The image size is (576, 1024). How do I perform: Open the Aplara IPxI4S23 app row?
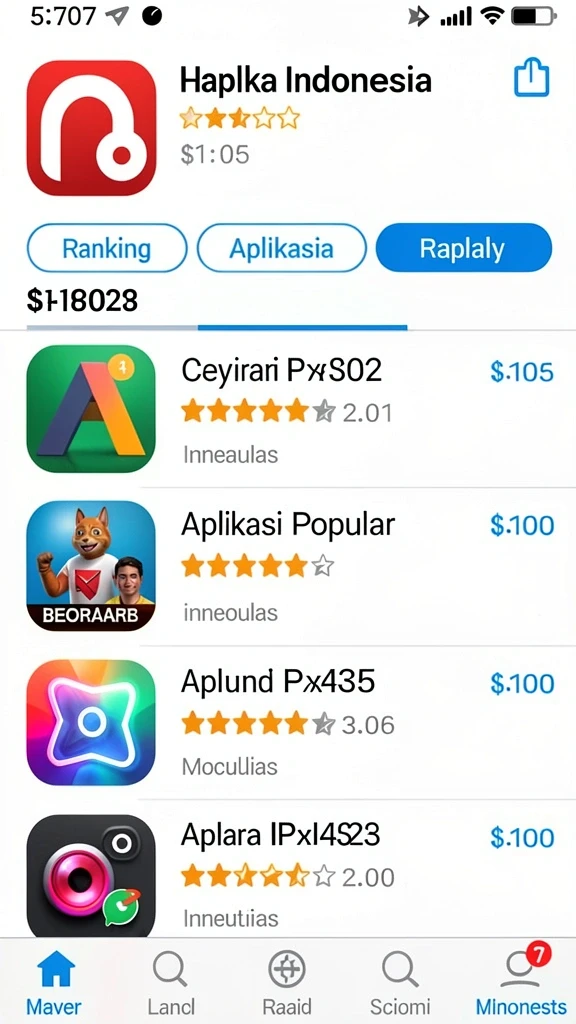288,870
